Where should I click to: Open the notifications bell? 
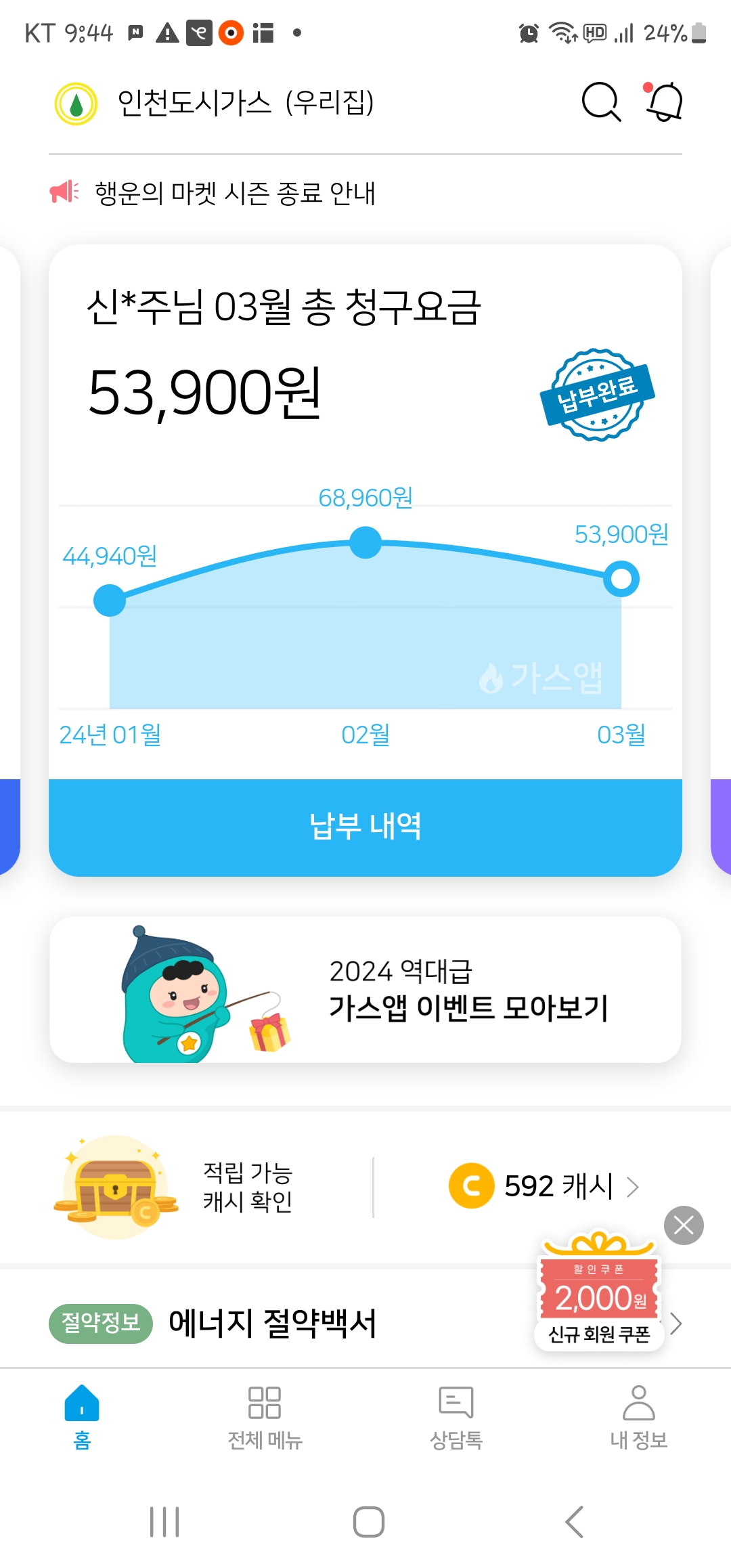(664, 103)
